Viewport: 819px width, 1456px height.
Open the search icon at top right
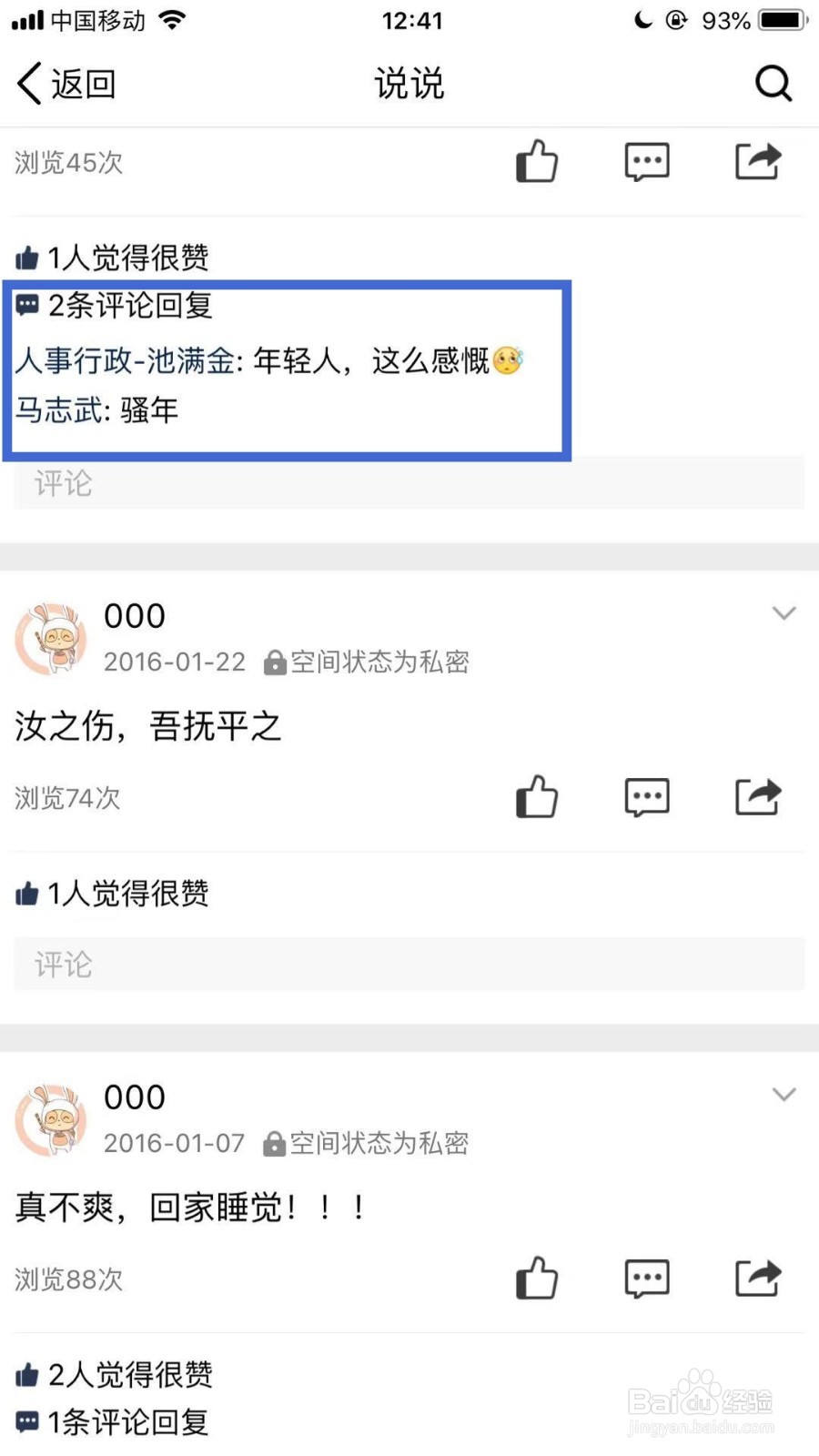[x=773, y=83]
